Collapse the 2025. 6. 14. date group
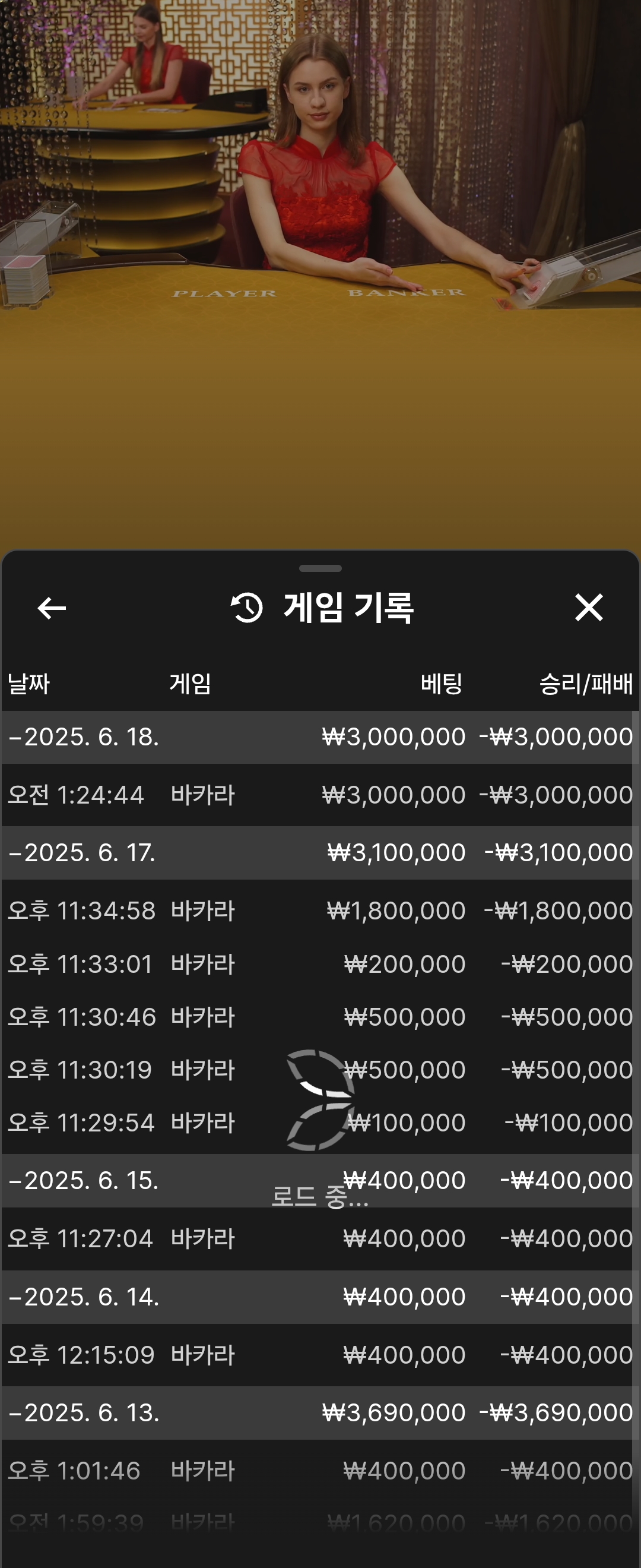This screenshot has width=641, height=1568. coord(83,1297)
